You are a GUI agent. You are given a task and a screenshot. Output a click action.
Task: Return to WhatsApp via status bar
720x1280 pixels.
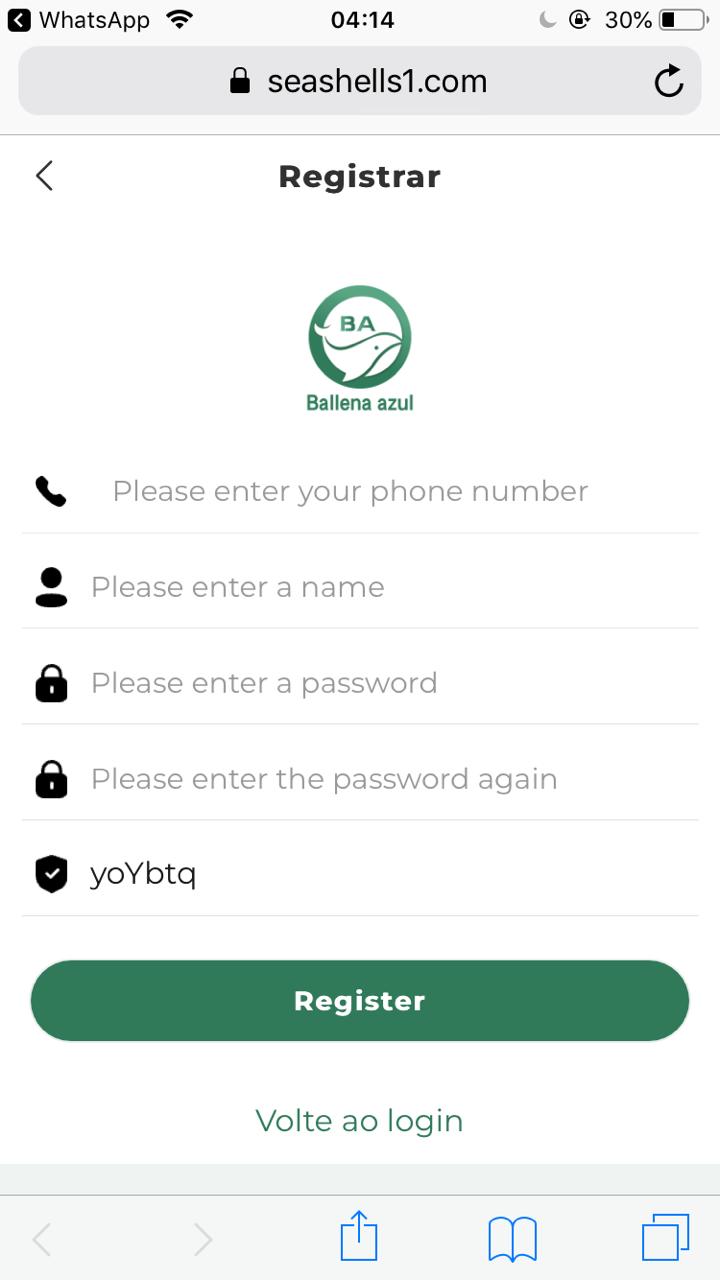(x=80, y=19)
